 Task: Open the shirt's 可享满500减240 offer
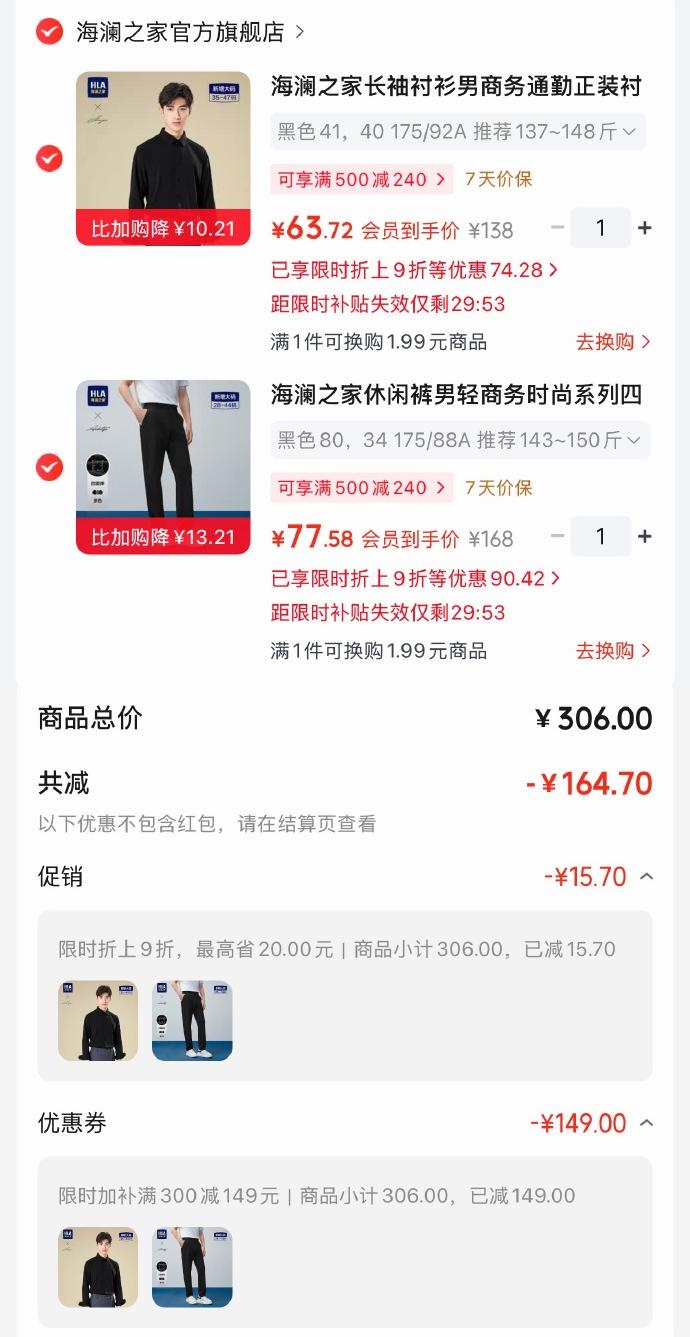point(362,180)
